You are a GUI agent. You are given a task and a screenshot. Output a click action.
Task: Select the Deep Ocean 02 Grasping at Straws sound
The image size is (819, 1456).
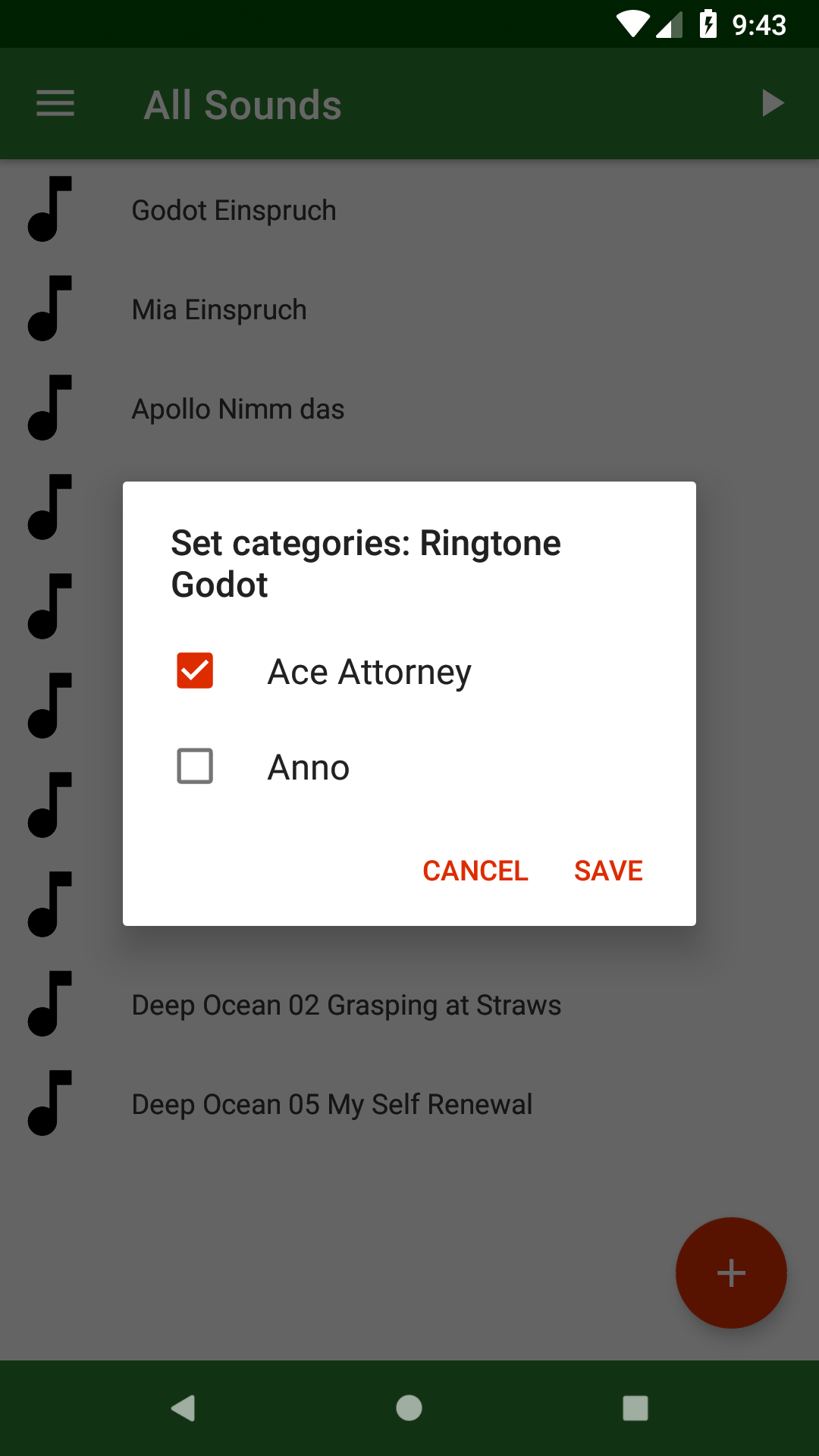coord(347,1005)
